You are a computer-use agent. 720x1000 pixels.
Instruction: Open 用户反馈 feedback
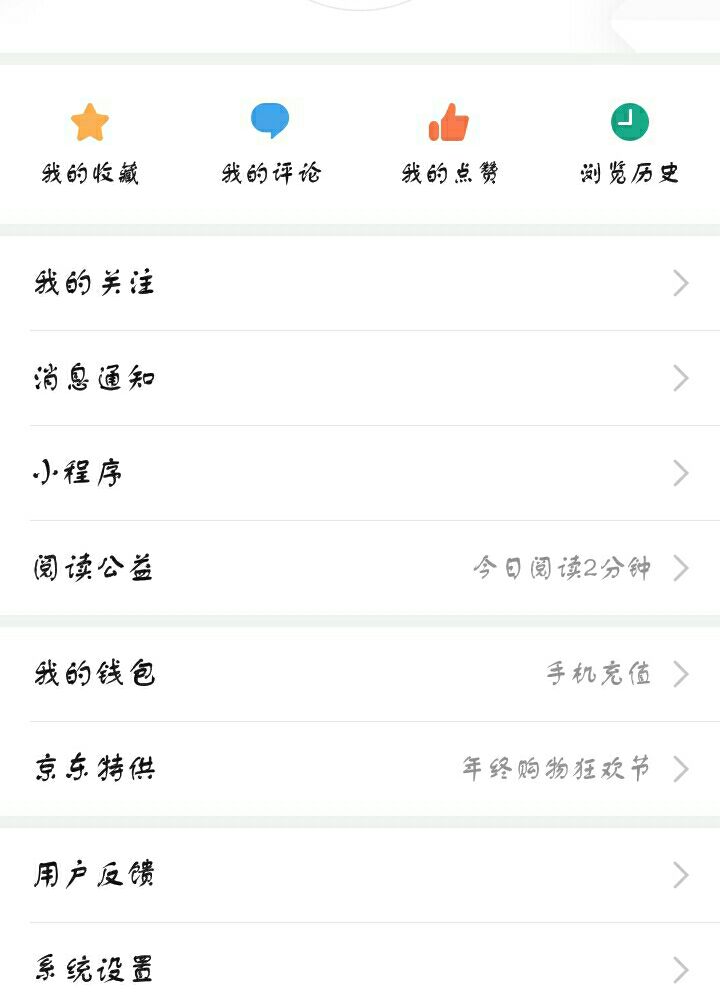360,875
